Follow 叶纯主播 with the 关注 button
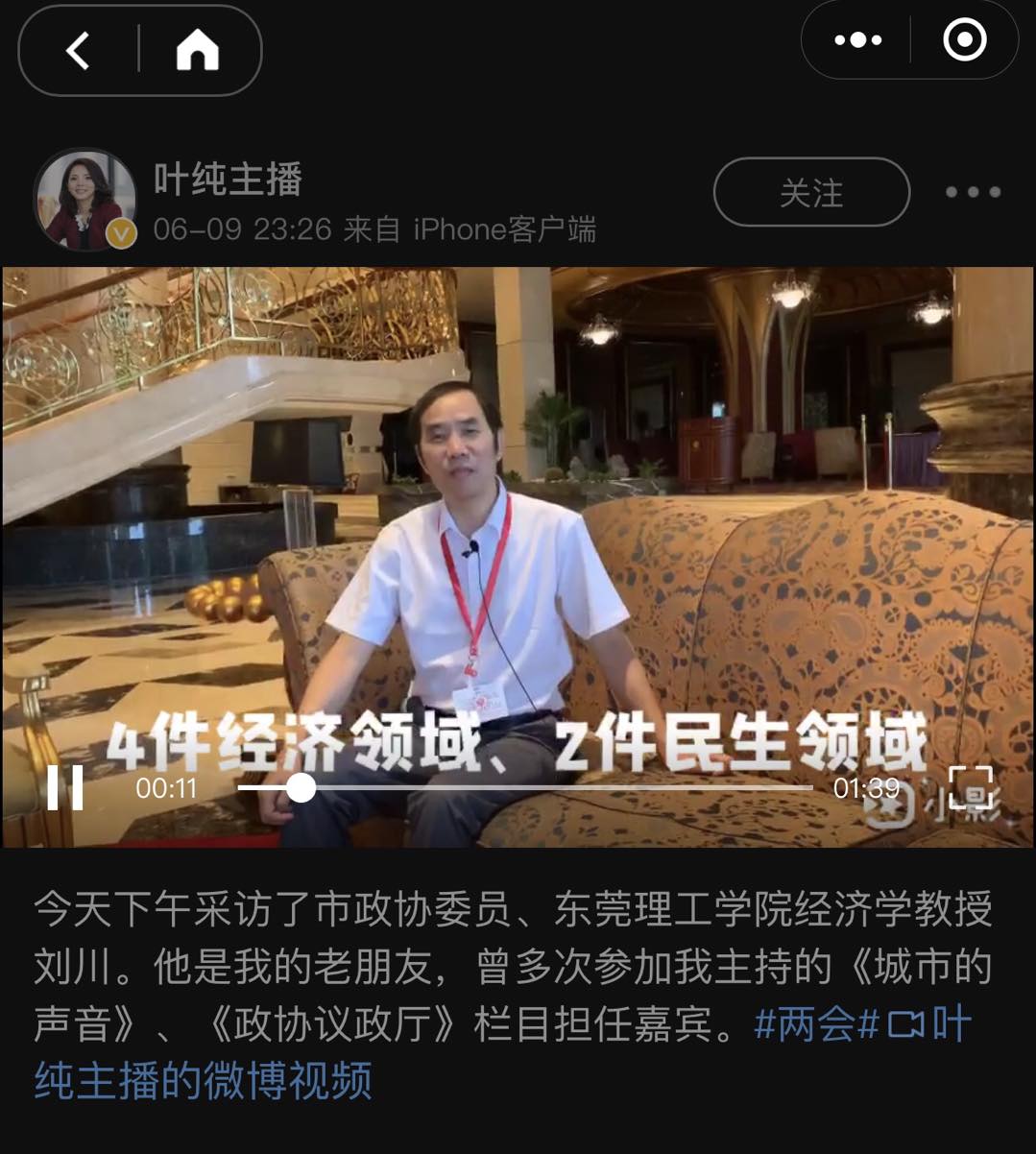This screenshot has height=1154, width=1036. pos(811,193)
